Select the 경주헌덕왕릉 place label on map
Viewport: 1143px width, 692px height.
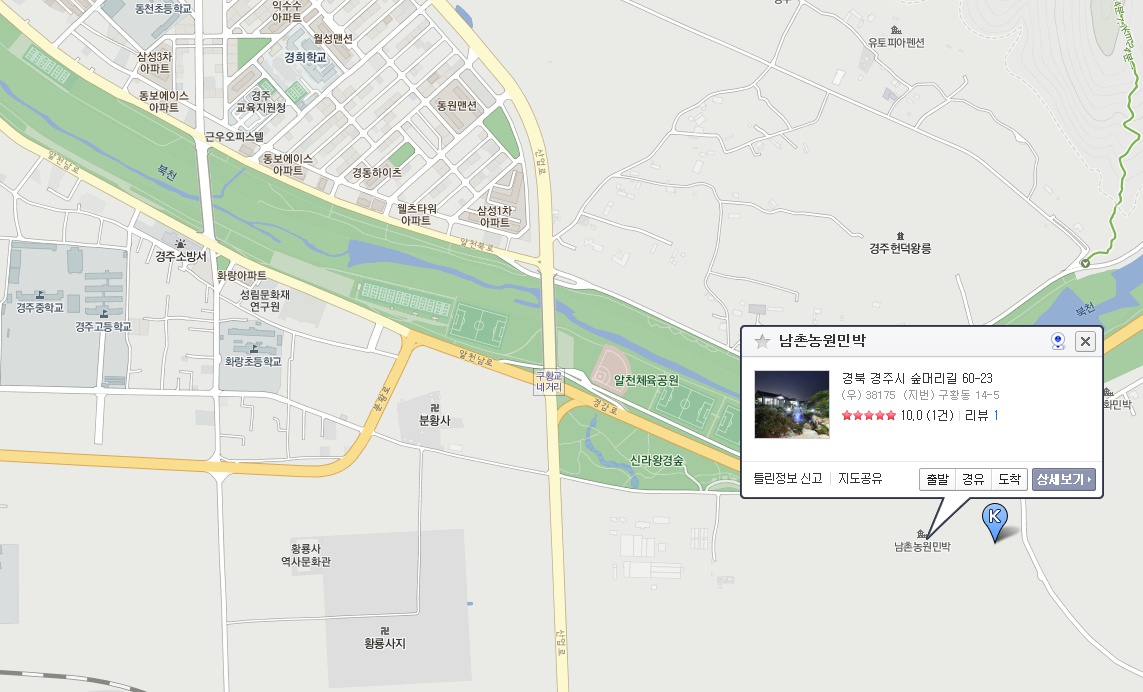(900, 246)
